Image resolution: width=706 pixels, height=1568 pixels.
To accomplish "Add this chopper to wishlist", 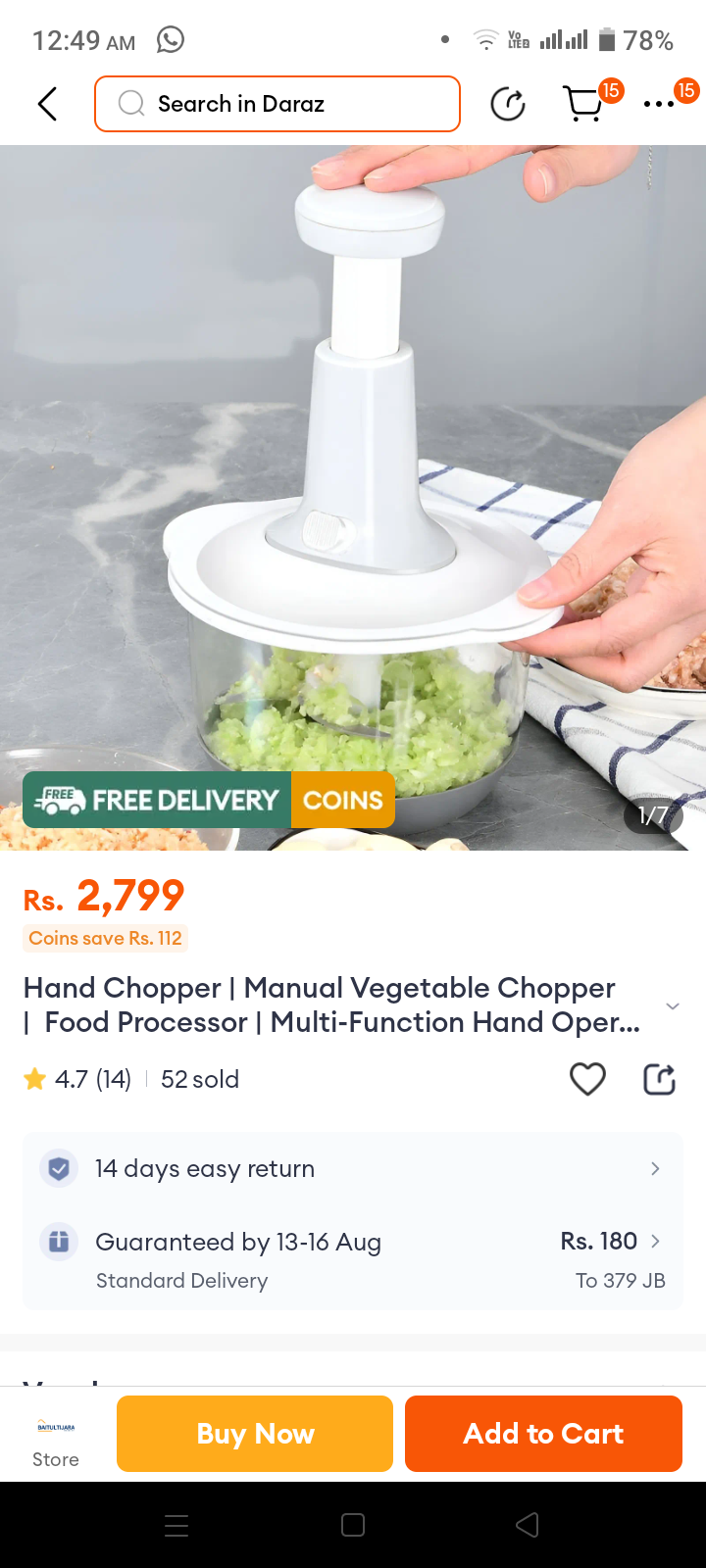I will 587,1079.
